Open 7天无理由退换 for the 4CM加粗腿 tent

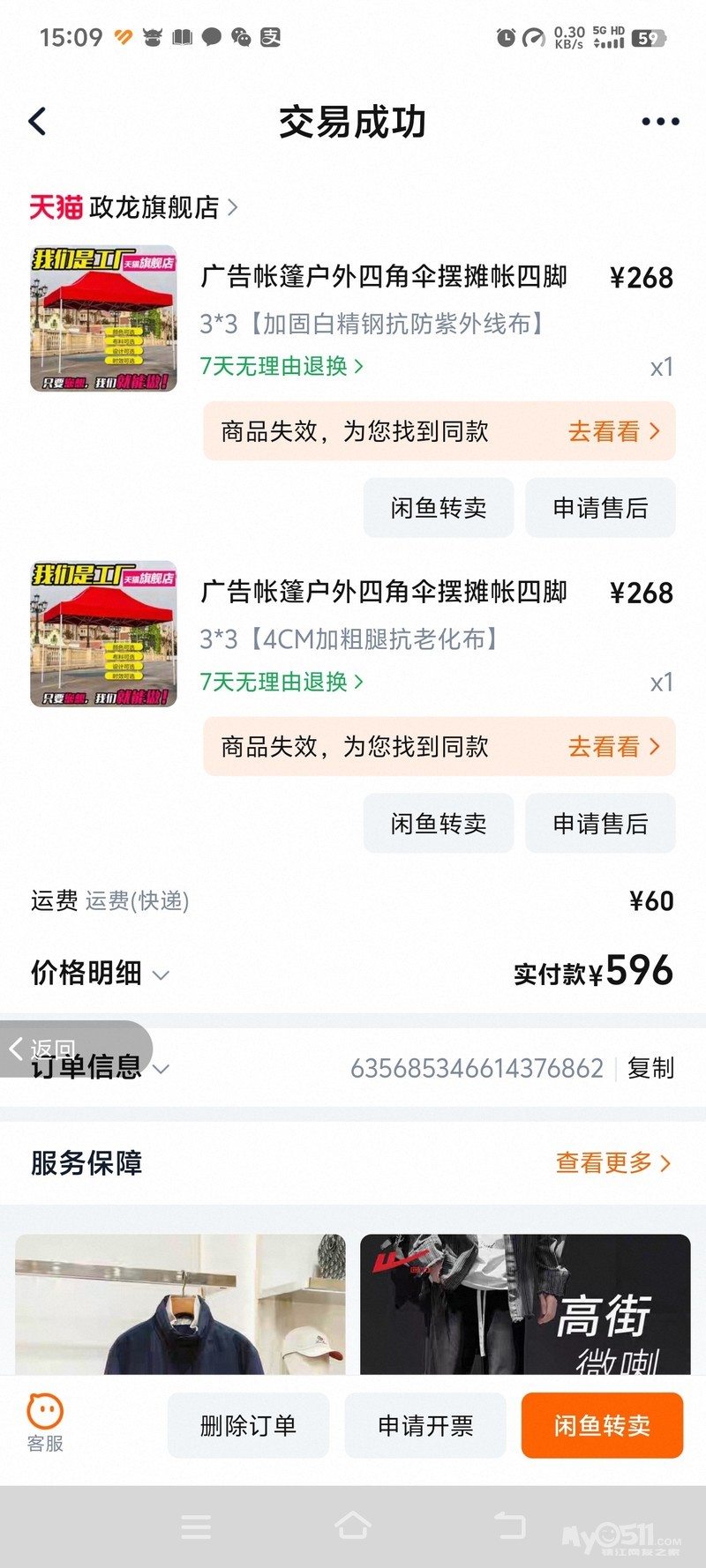(x=282, y=682)
